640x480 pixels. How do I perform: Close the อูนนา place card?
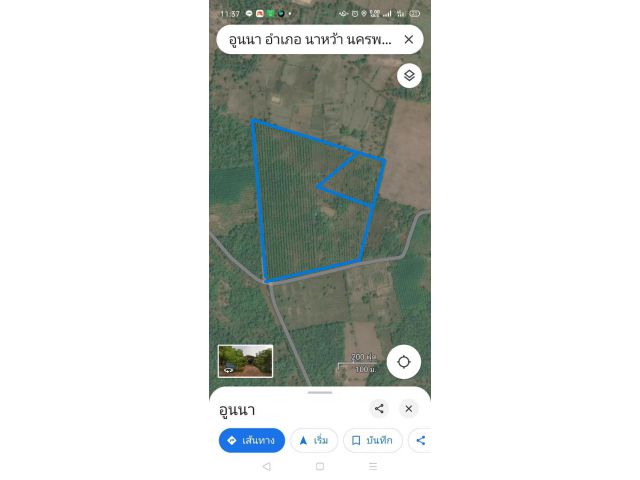click(408, 408)
